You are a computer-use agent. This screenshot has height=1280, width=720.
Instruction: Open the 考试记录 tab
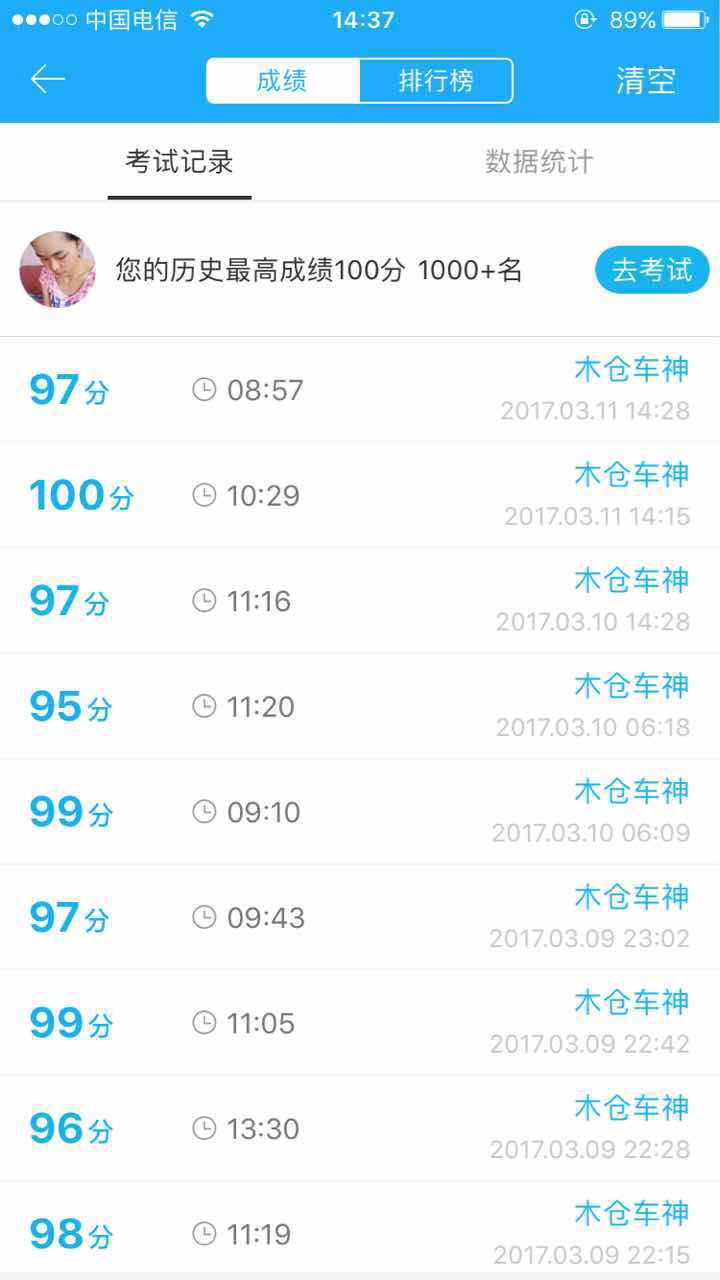click(x=179, y=162)
